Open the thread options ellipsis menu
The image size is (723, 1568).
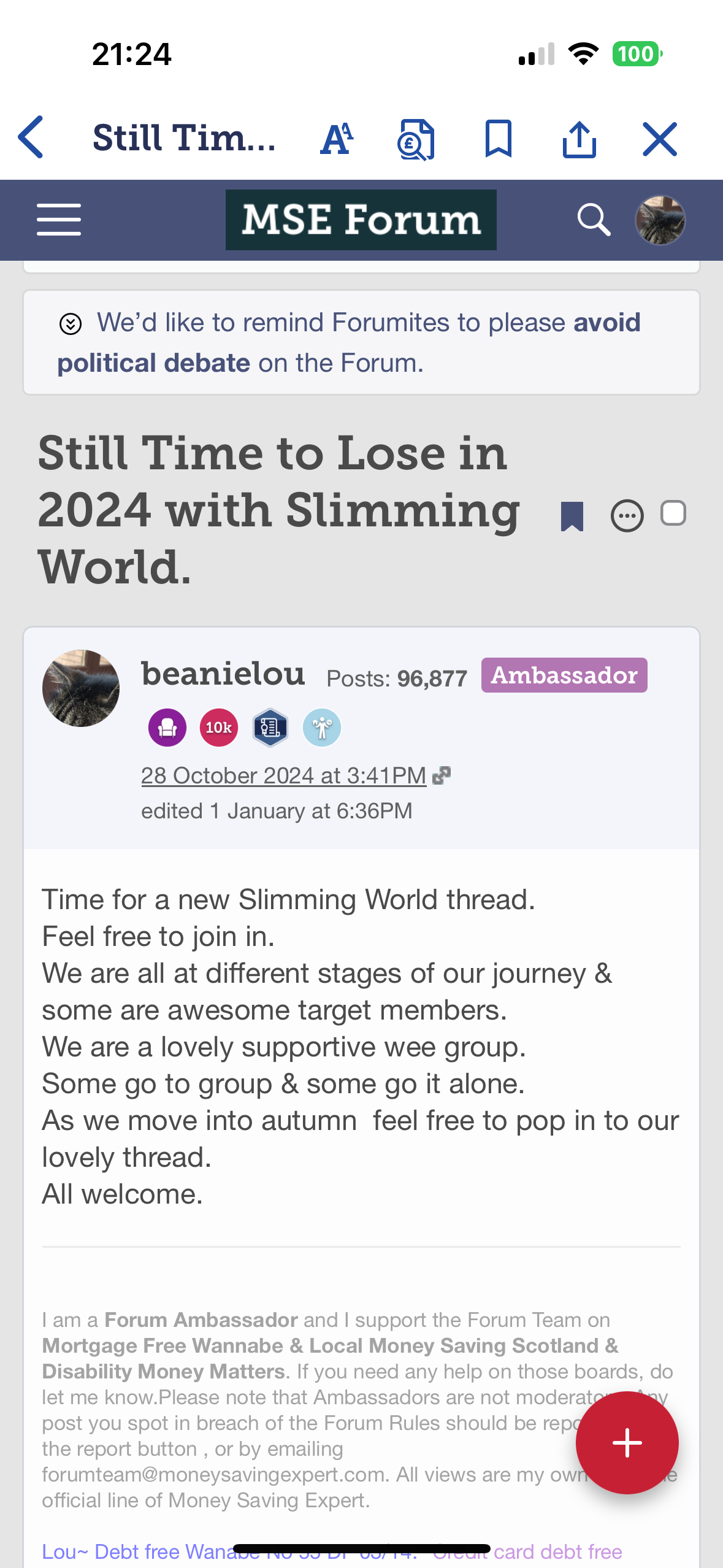coord(627,516)
